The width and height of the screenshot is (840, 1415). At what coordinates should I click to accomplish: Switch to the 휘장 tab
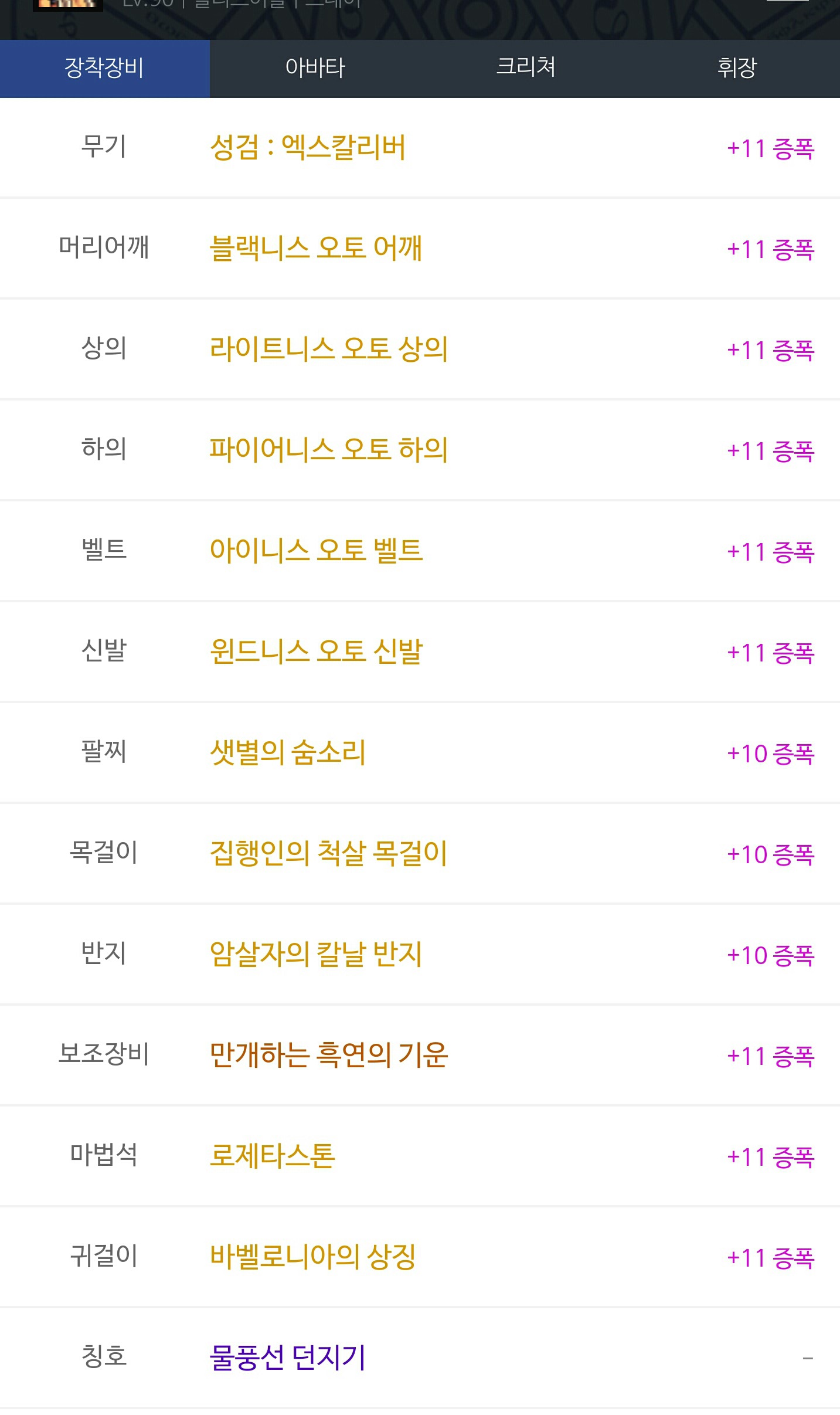point(736,68)
